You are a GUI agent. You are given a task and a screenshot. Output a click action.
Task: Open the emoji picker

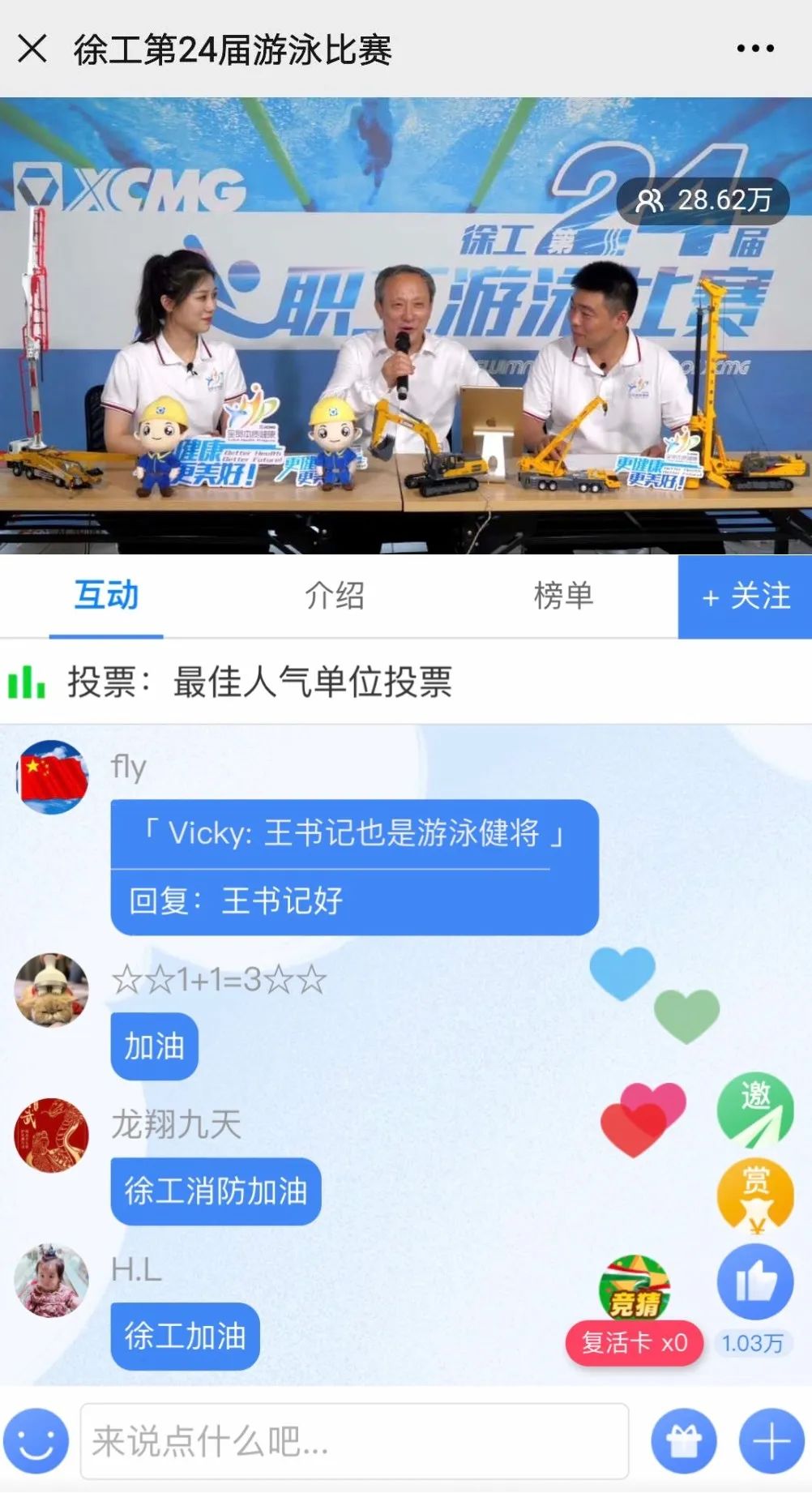36,1441
